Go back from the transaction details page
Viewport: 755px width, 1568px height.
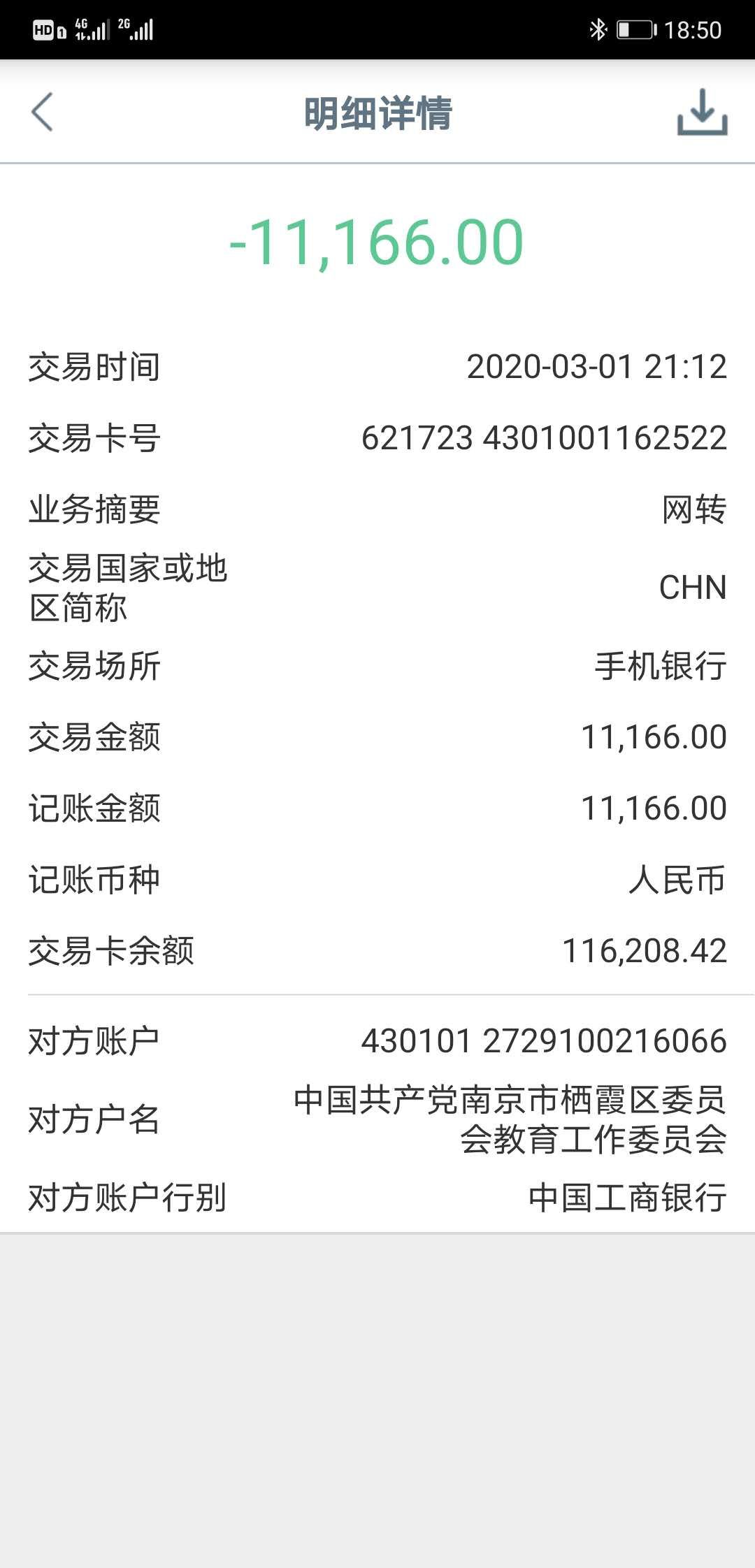(x=42, y=112)
